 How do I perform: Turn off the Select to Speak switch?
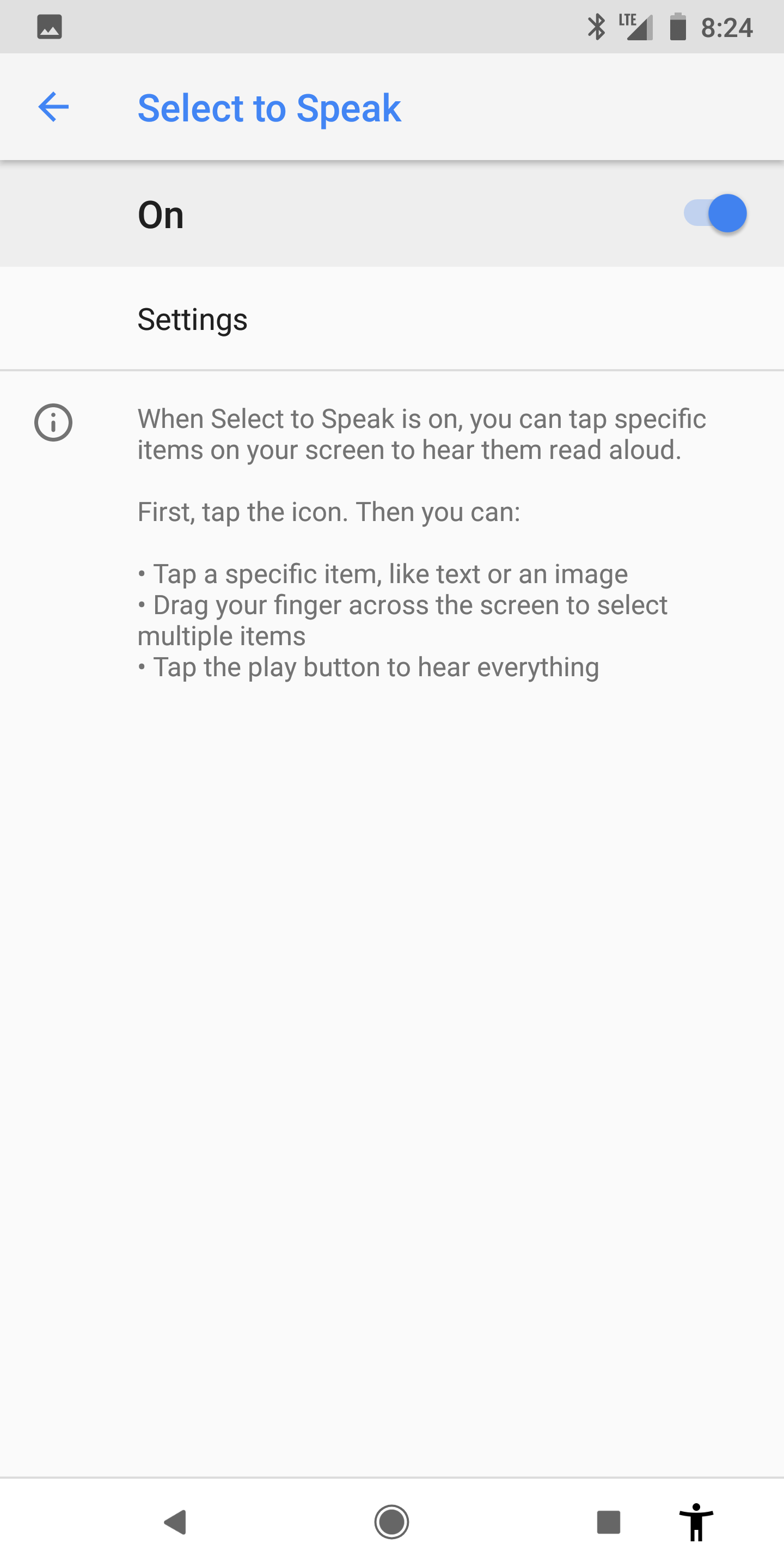(x=715, y=213)
